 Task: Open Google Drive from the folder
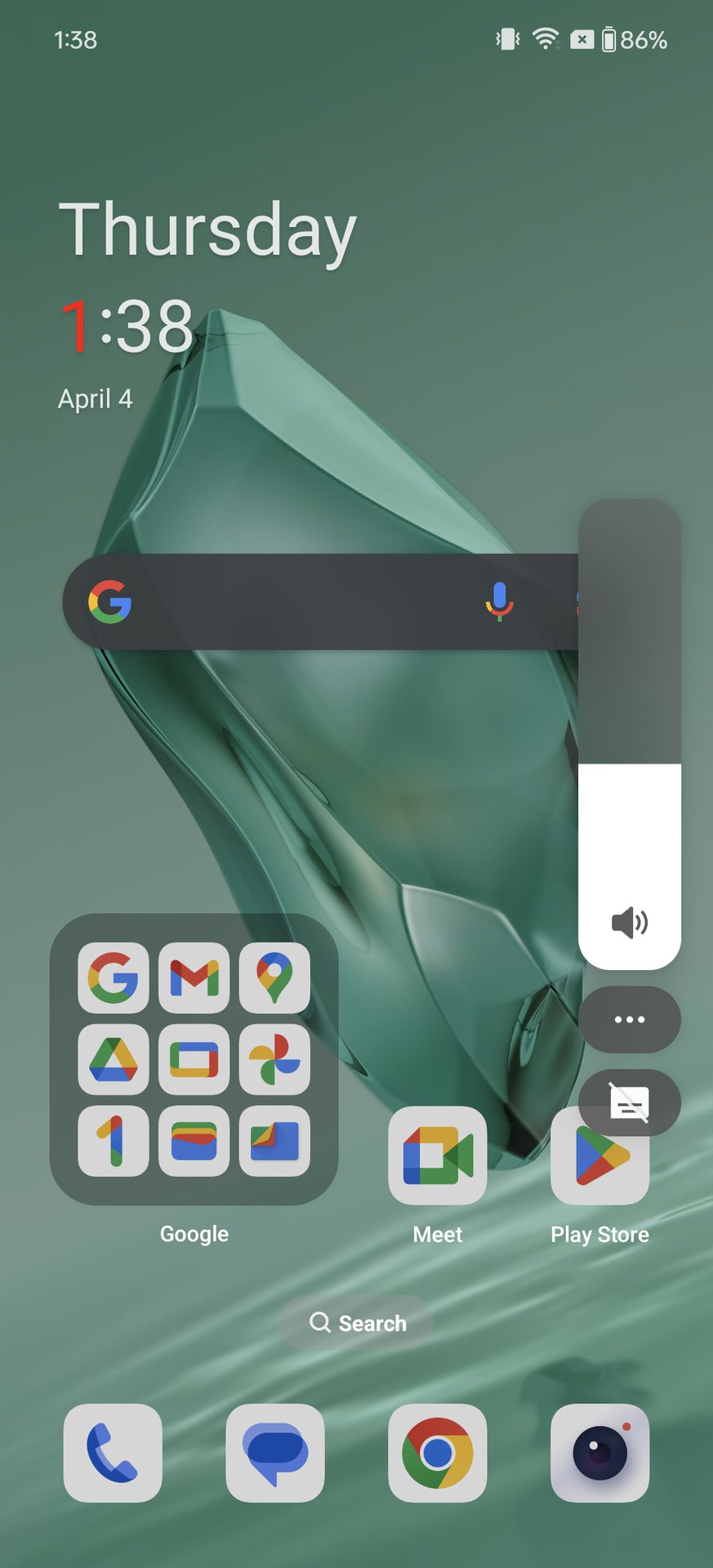[114, 1059]
